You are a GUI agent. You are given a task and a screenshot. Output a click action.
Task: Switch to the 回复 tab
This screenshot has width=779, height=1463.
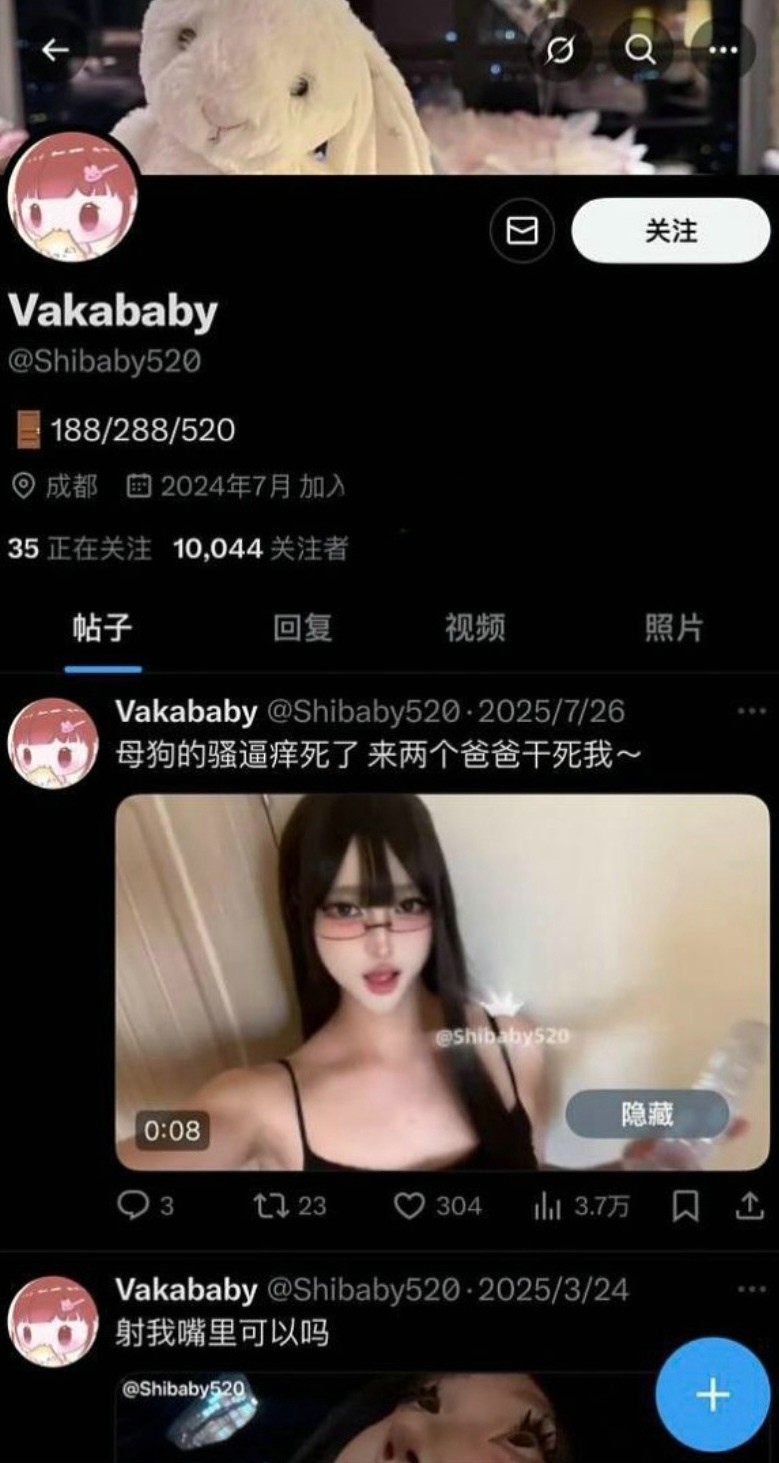click(302, 629)
